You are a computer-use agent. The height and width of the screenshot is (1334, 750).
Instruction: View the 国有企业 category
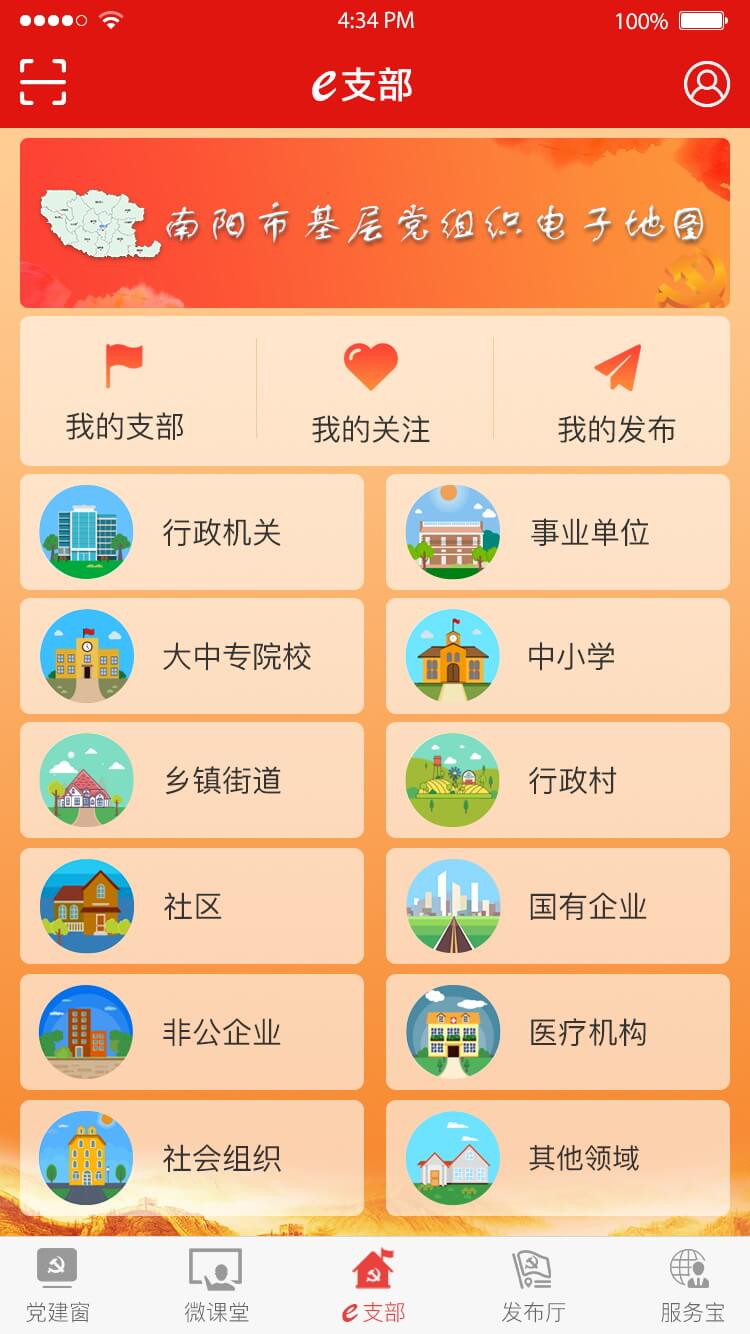(x=558, y=906)
